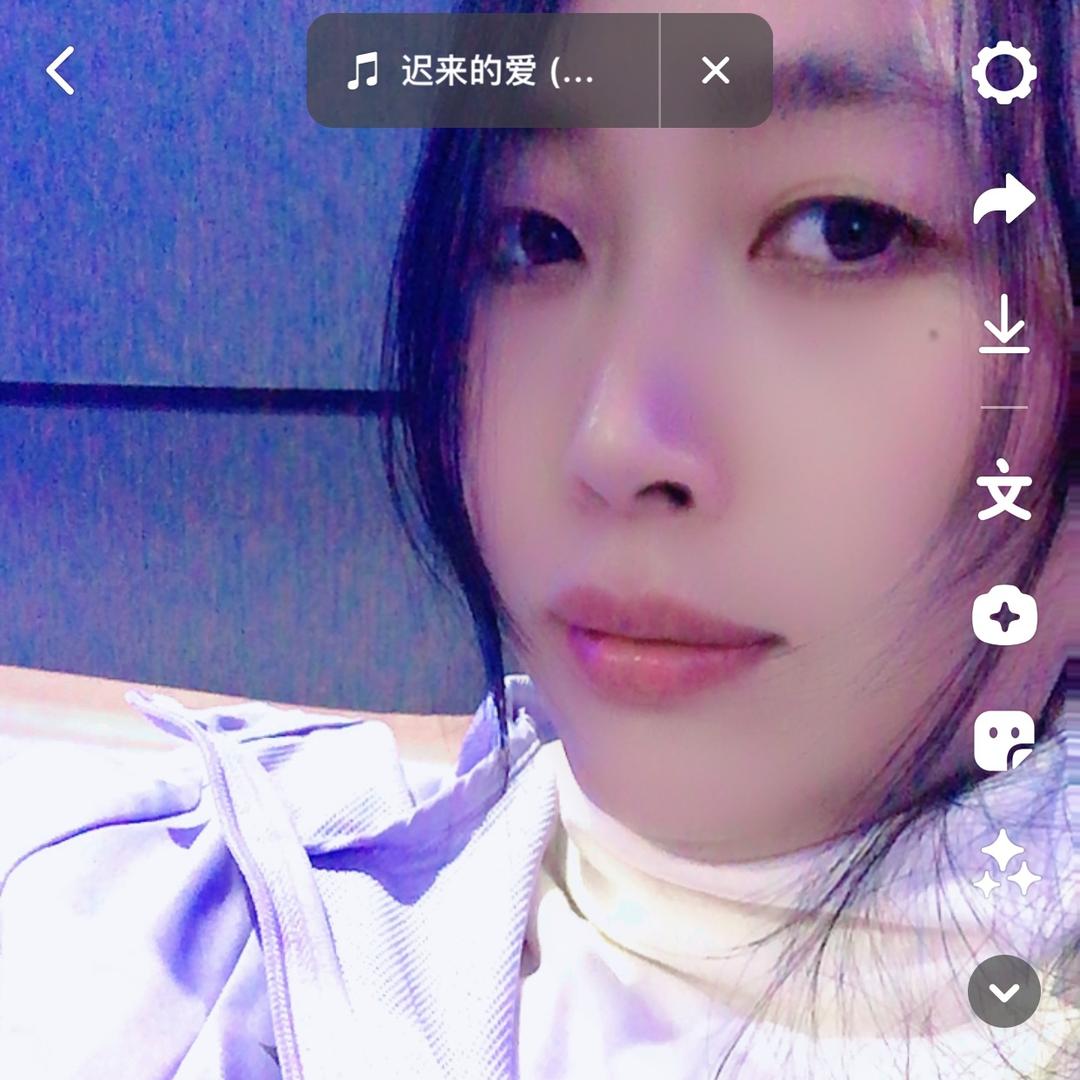Add text with the 文 tool
Screen dimensions: 1080x1080
pyautogui.click(x=1004, y=490)
